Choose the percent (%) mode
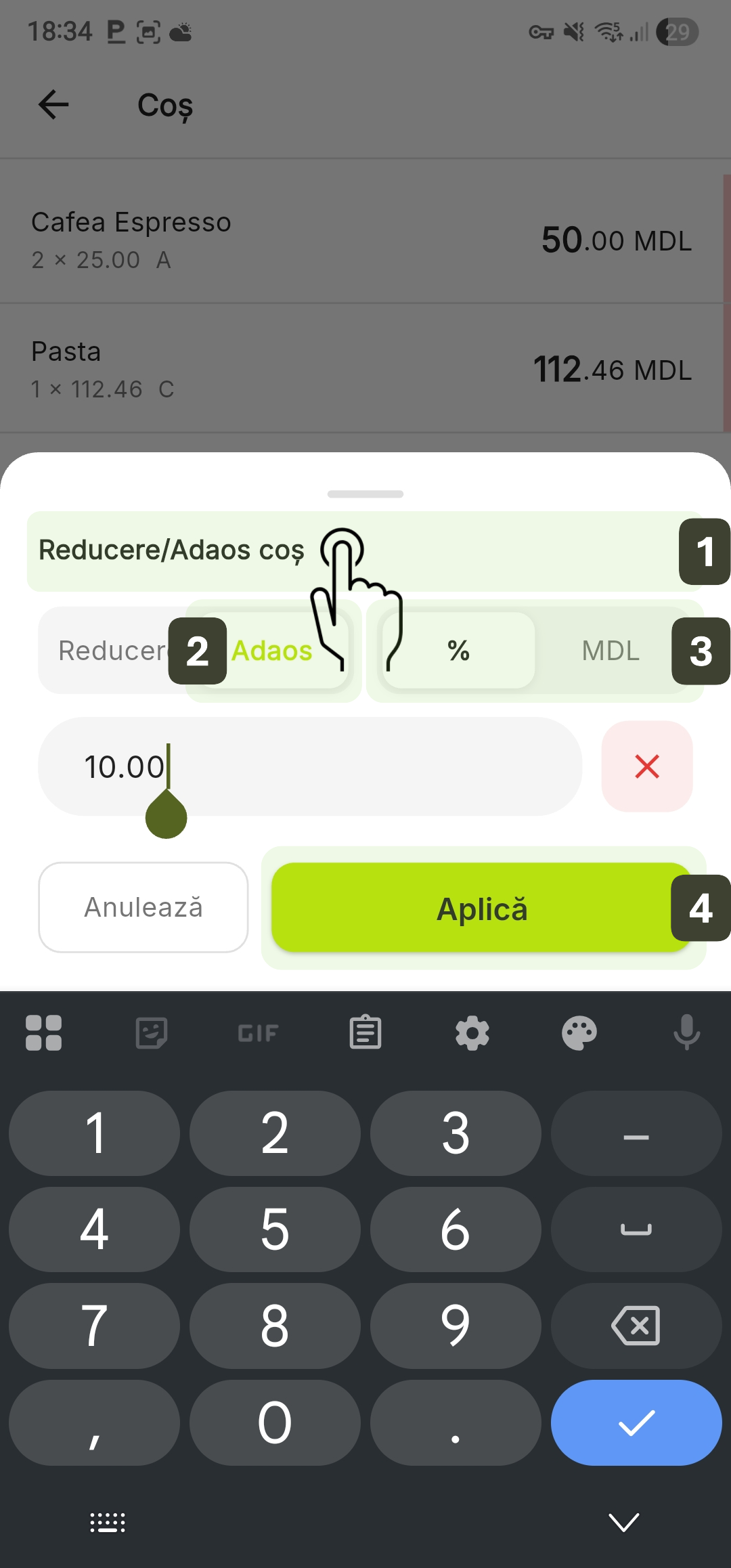The image size is (731, 1568). pyautogui.click(x=458, y=651)
